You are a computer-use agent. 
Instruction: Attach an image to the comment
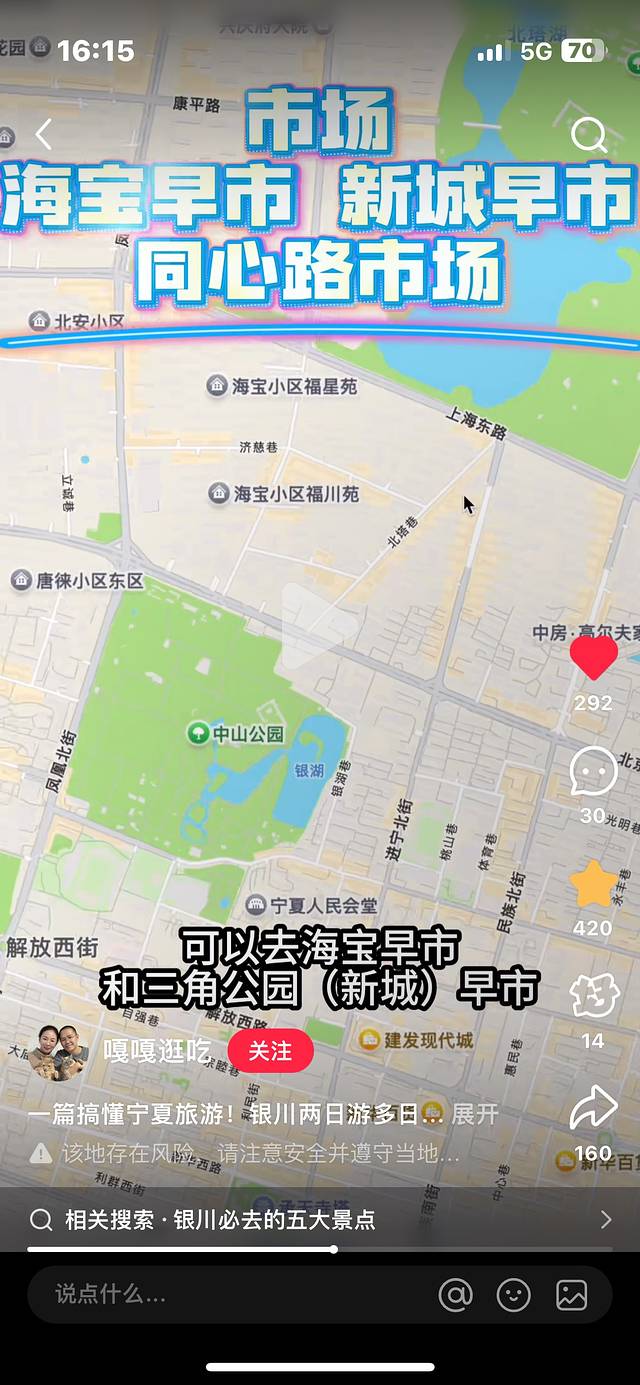pos(572,1295)
